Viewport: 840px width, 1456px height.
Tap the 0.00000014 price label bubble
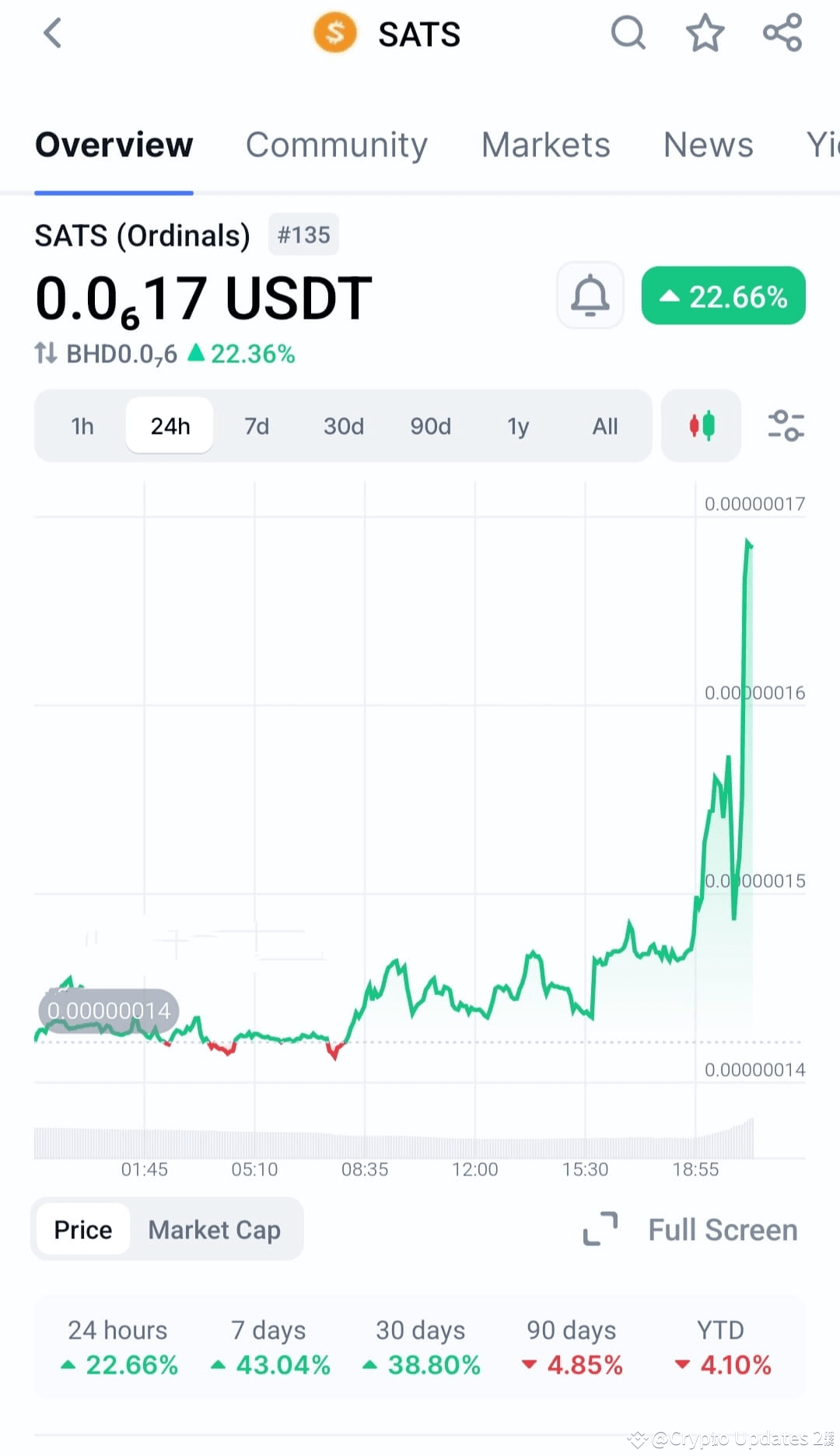[108, 1011]
